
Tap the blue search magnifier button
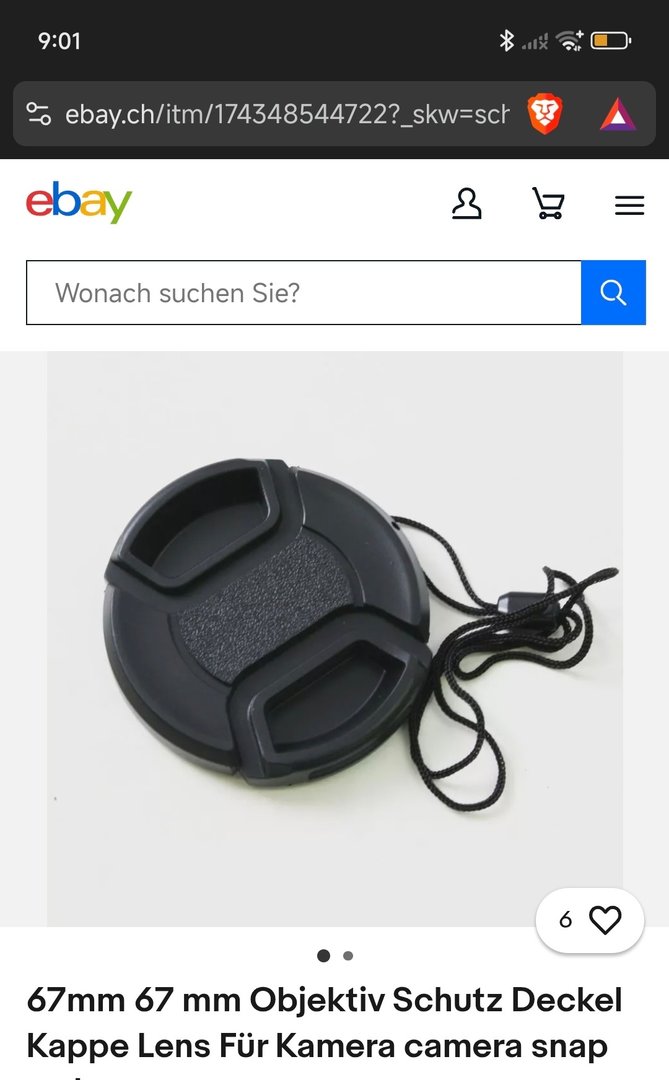tap(613, 293)
